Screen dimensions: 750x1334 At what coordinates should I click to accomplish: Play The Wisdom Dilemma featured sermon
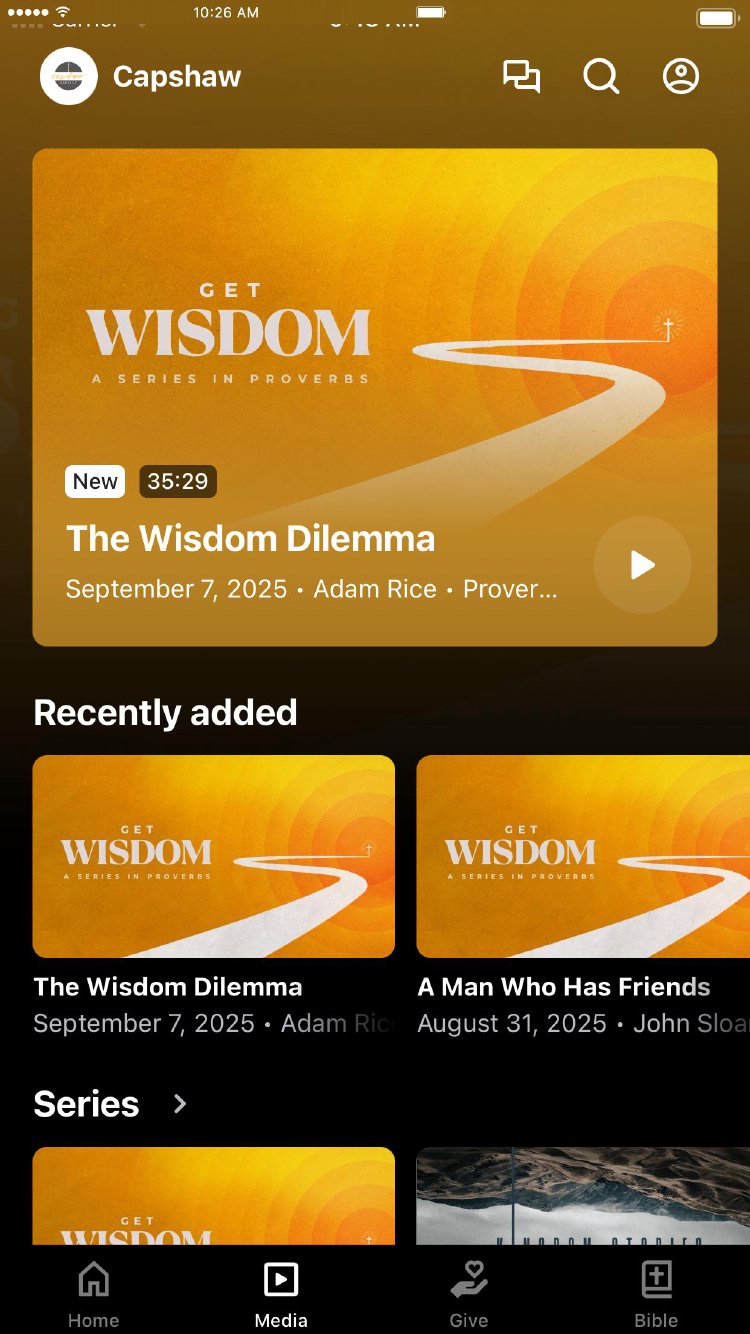pyautogui.click(x=642, y=565)
